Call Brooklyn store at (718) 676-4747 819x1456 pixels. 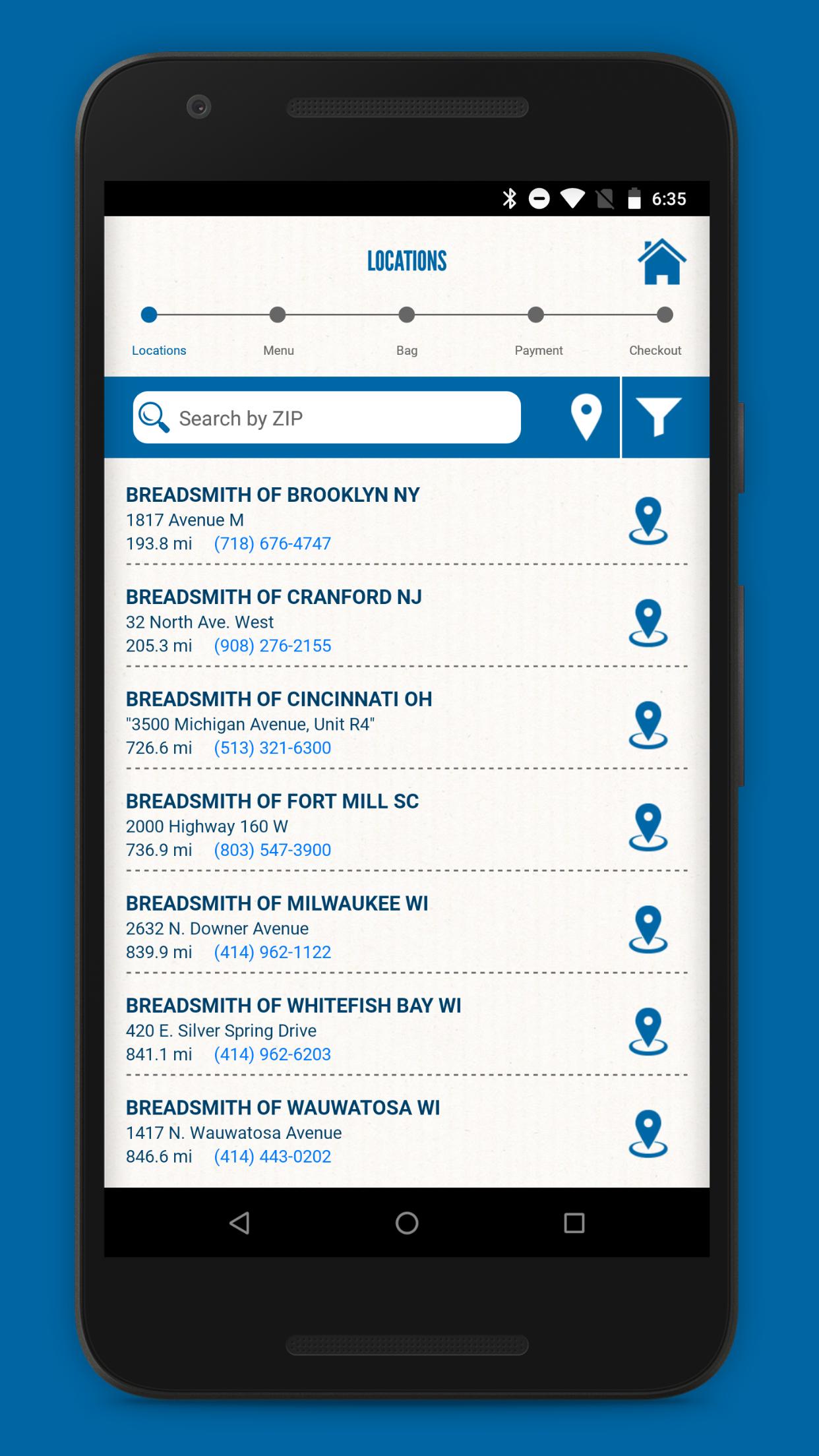(272, 543)
